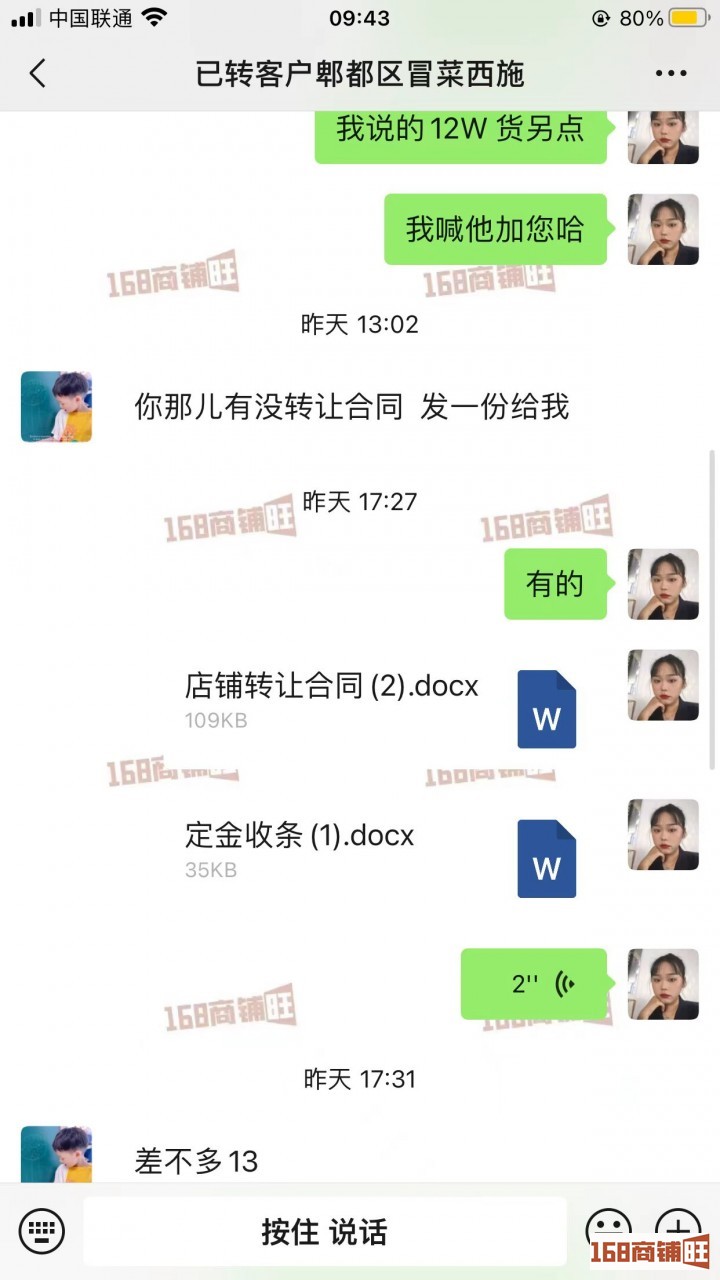
Task: Go back from the chat
Action: point(38,73)
